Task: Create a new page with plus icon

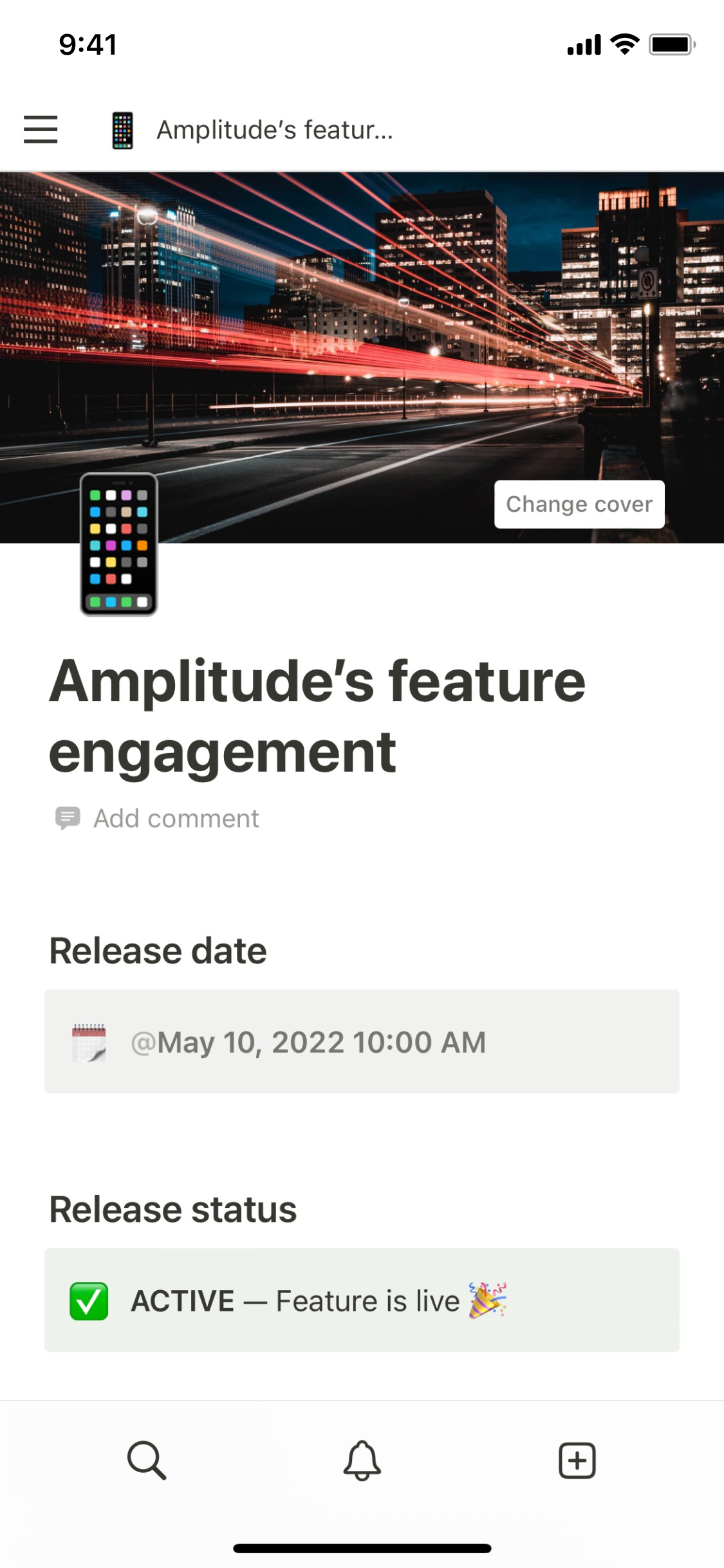Action: coord(577,1460)
